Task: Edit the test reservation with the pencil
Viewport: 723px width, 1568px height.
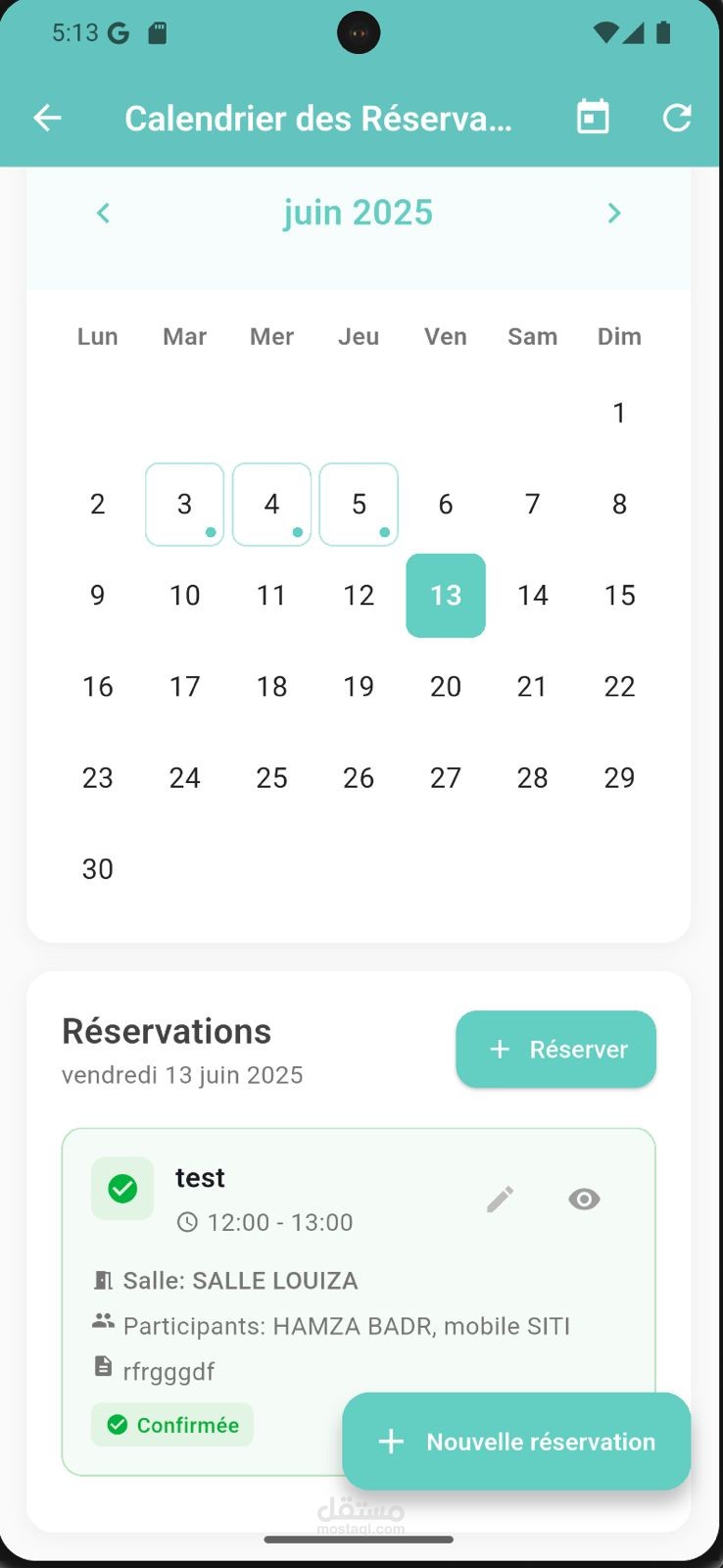Action: click(x=500, y=1199)
